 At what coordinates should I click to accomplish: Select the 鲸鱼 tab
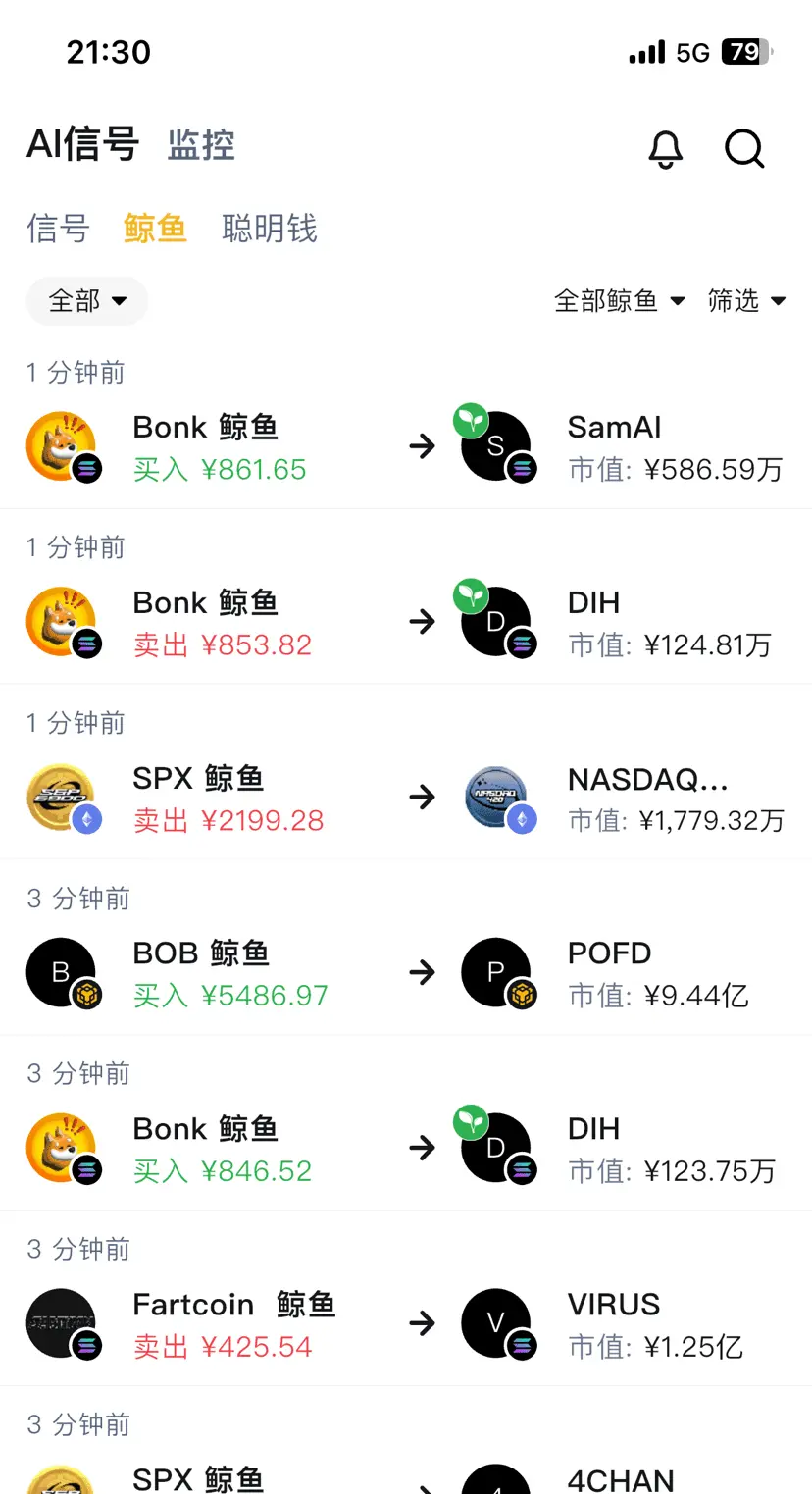[155, 229]
